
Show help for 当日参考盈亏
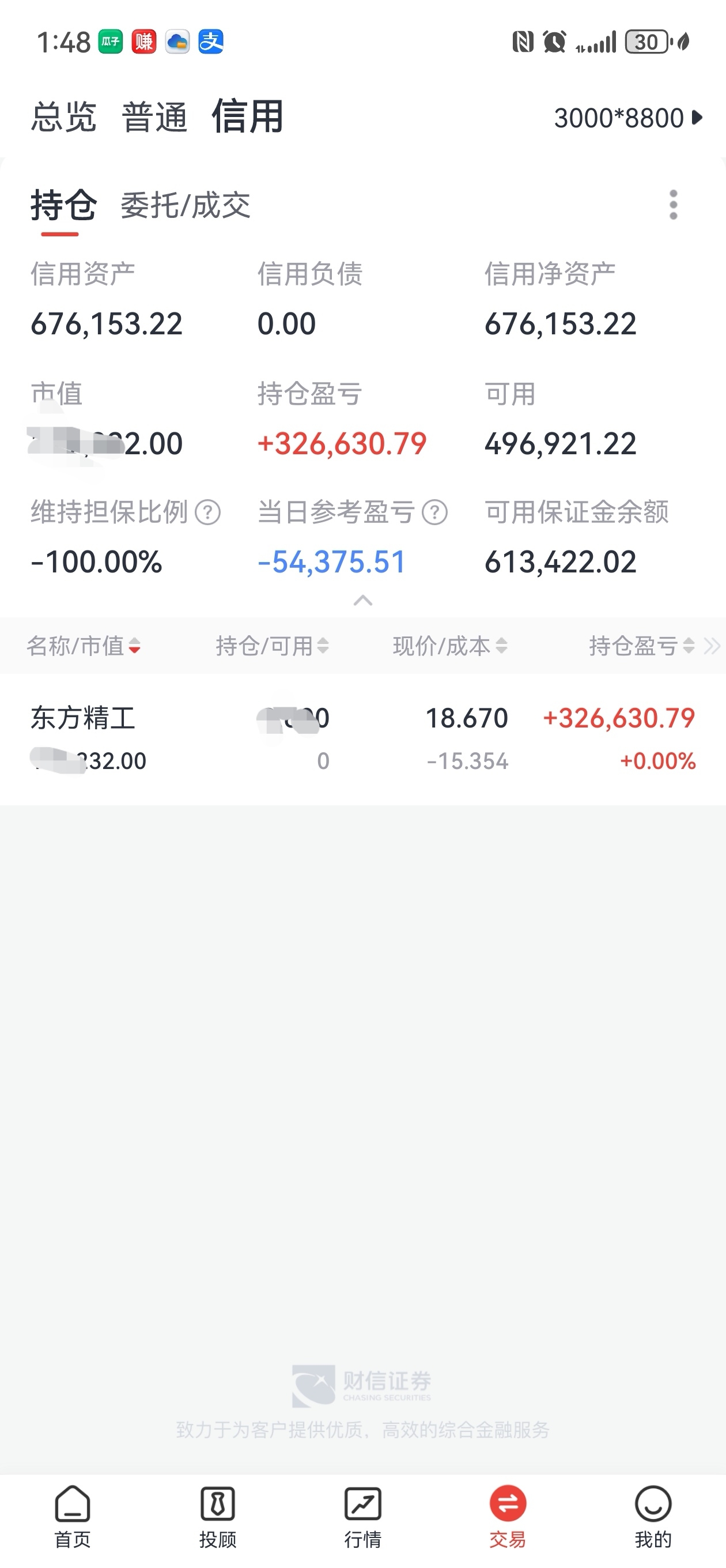[434, 512]
